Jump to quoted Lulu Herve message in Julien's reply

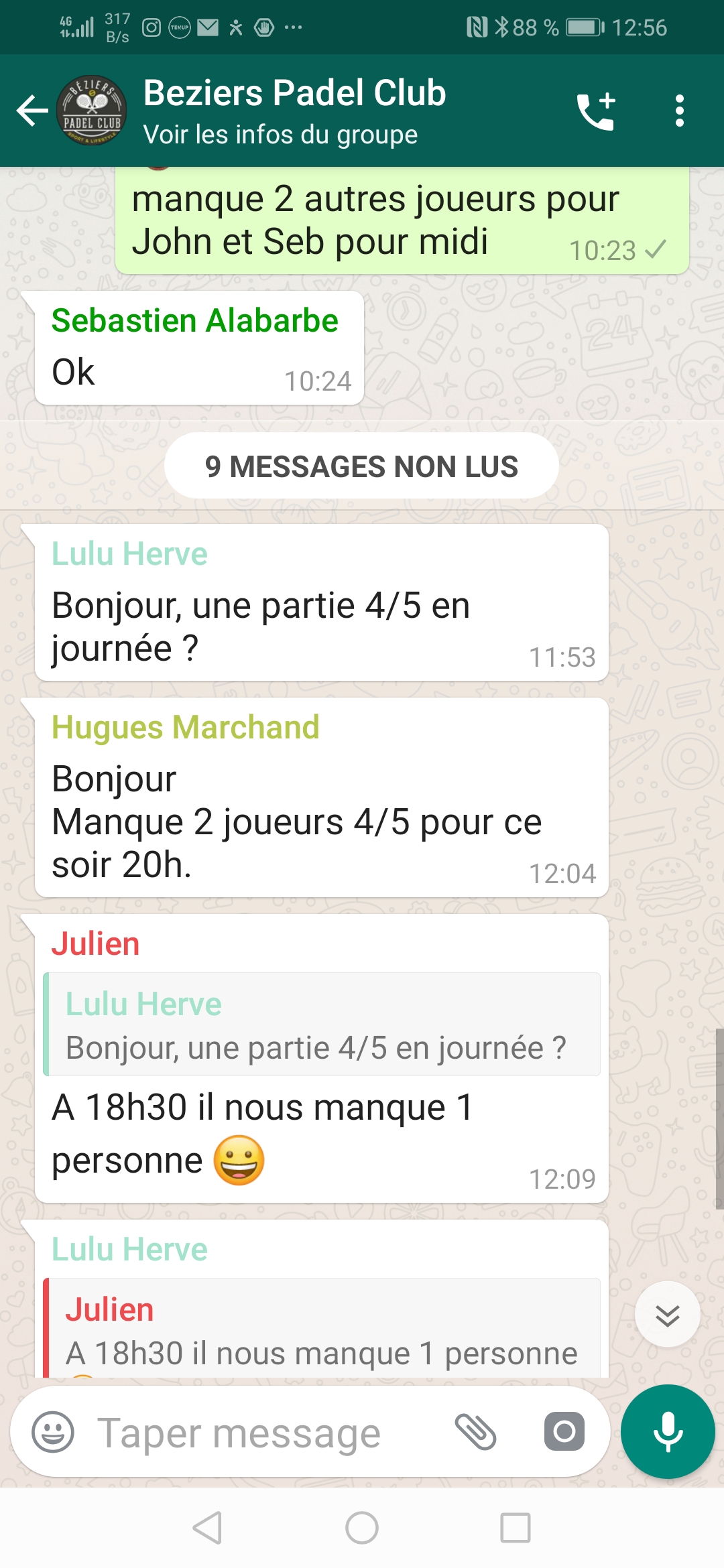tap(322, 1025)
